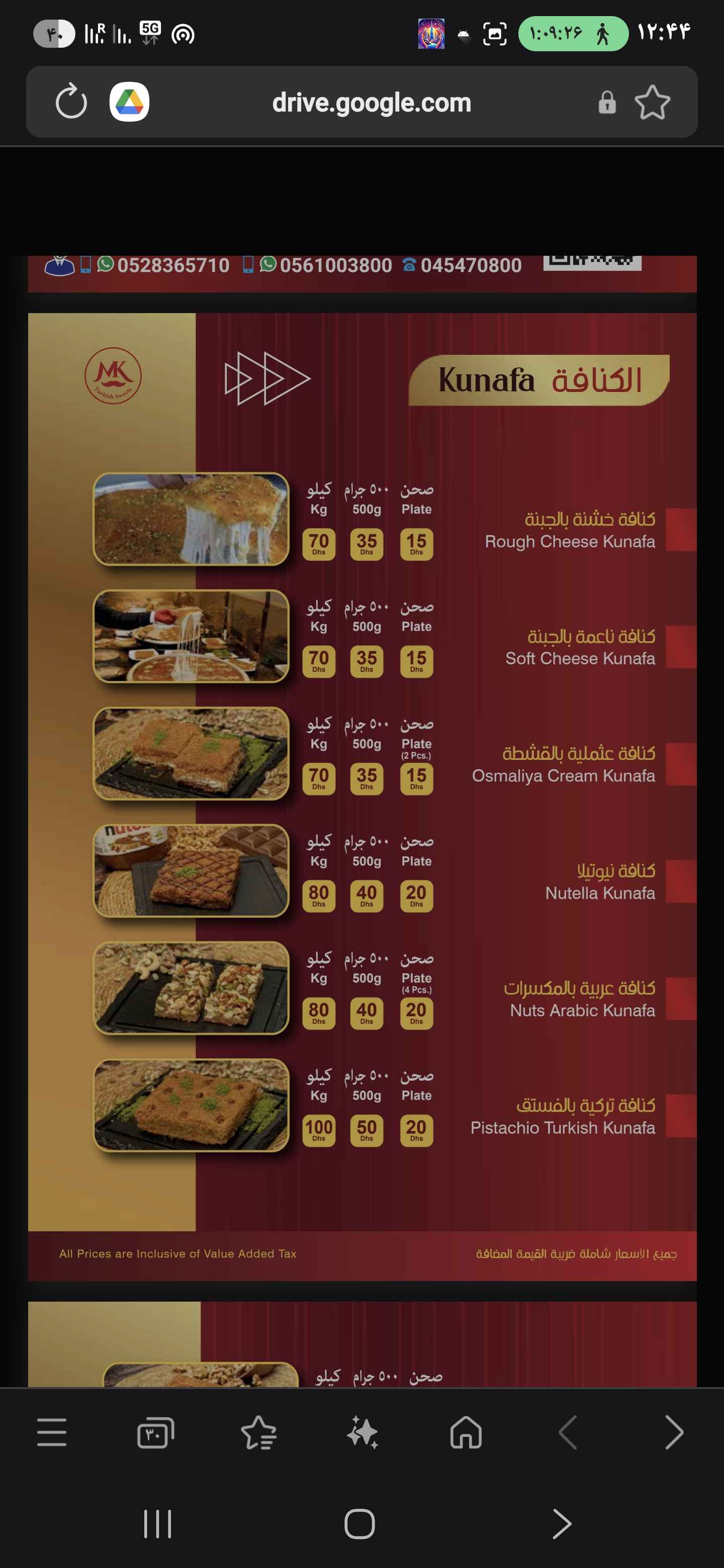View site security lock info
This screenshot has height=1568, width=724.
(606, 102)
